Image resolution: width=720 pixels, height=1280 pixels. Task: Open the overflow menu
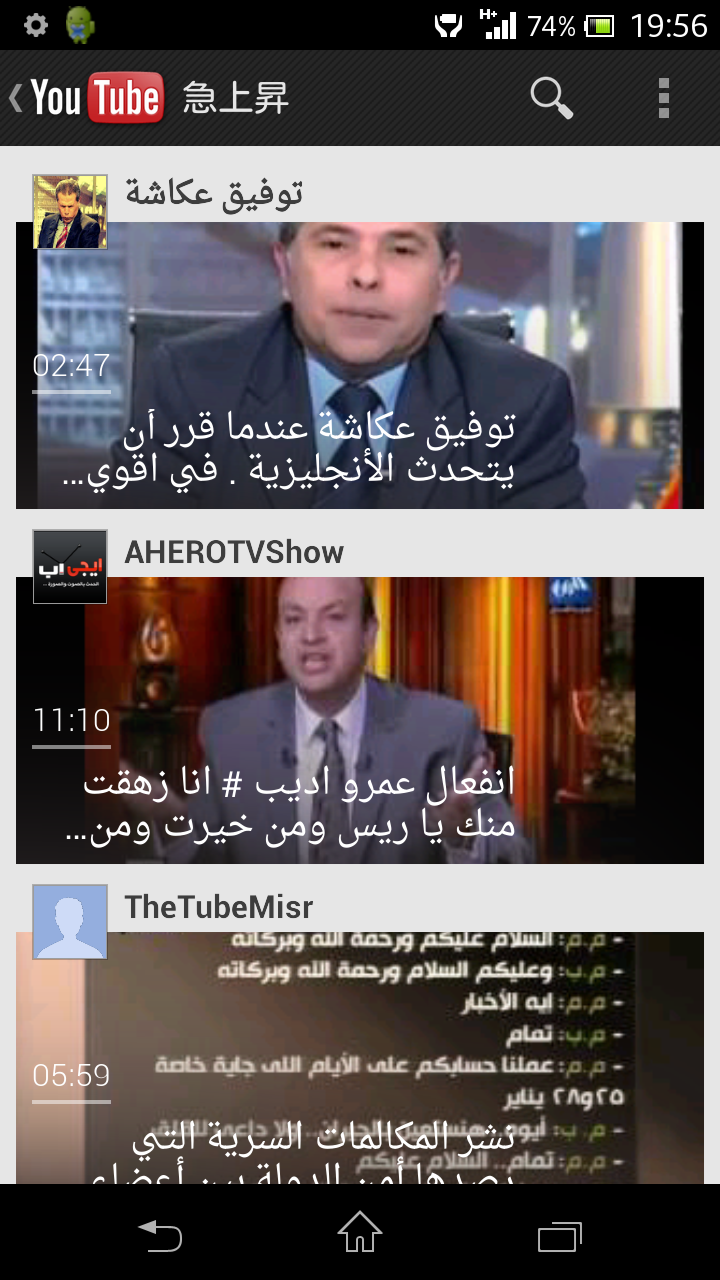663,98
